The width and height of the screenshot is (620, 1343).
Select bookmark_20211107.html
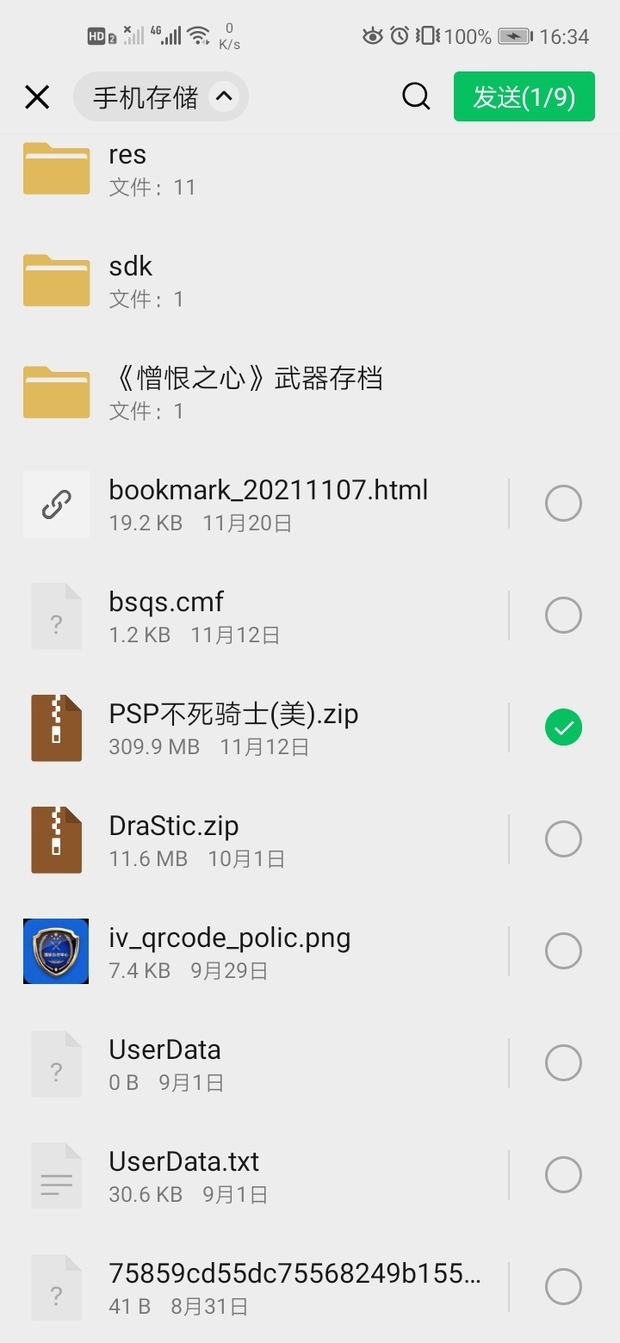point(563,504)
